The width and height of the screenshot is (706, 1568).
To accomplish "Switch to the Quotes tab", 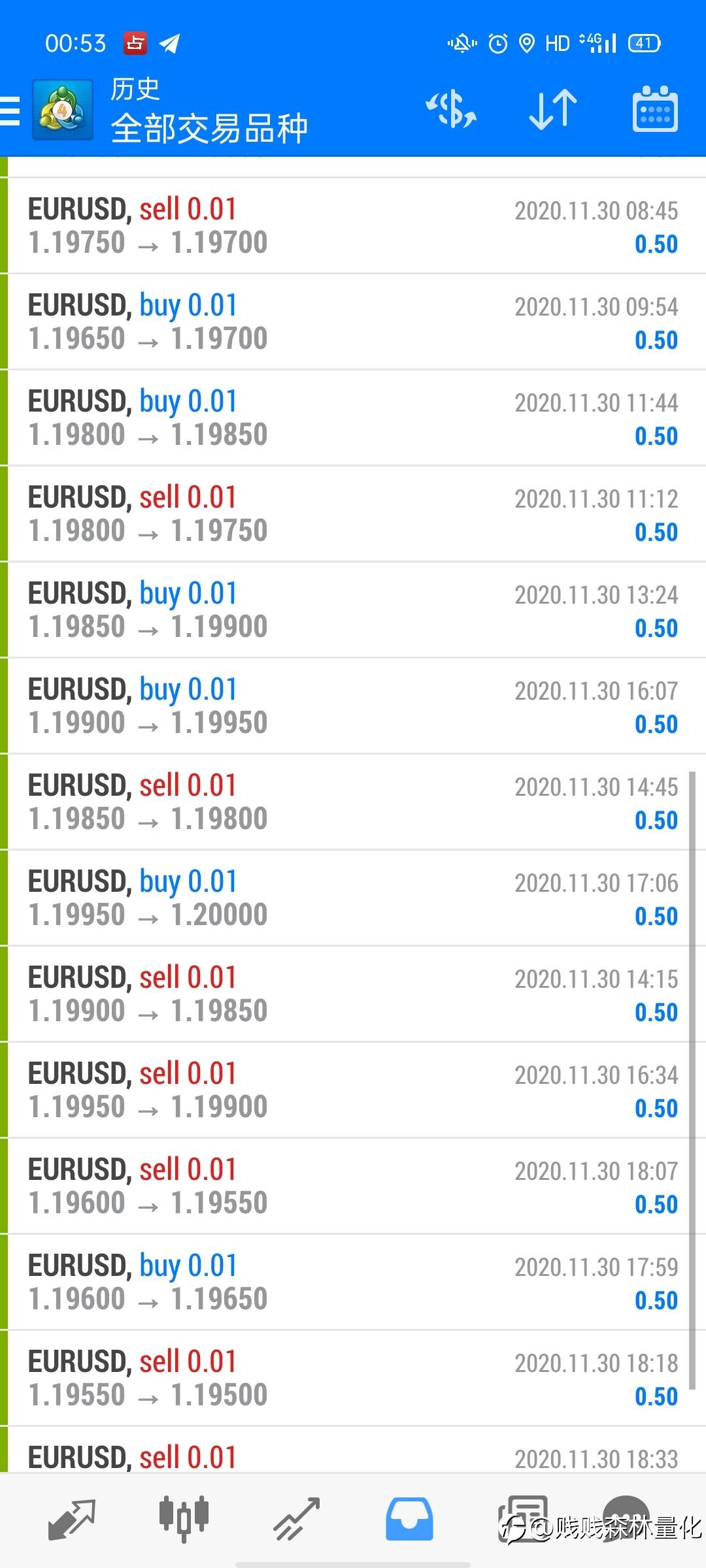I will pyautogui.click(x=72, y=1519).
